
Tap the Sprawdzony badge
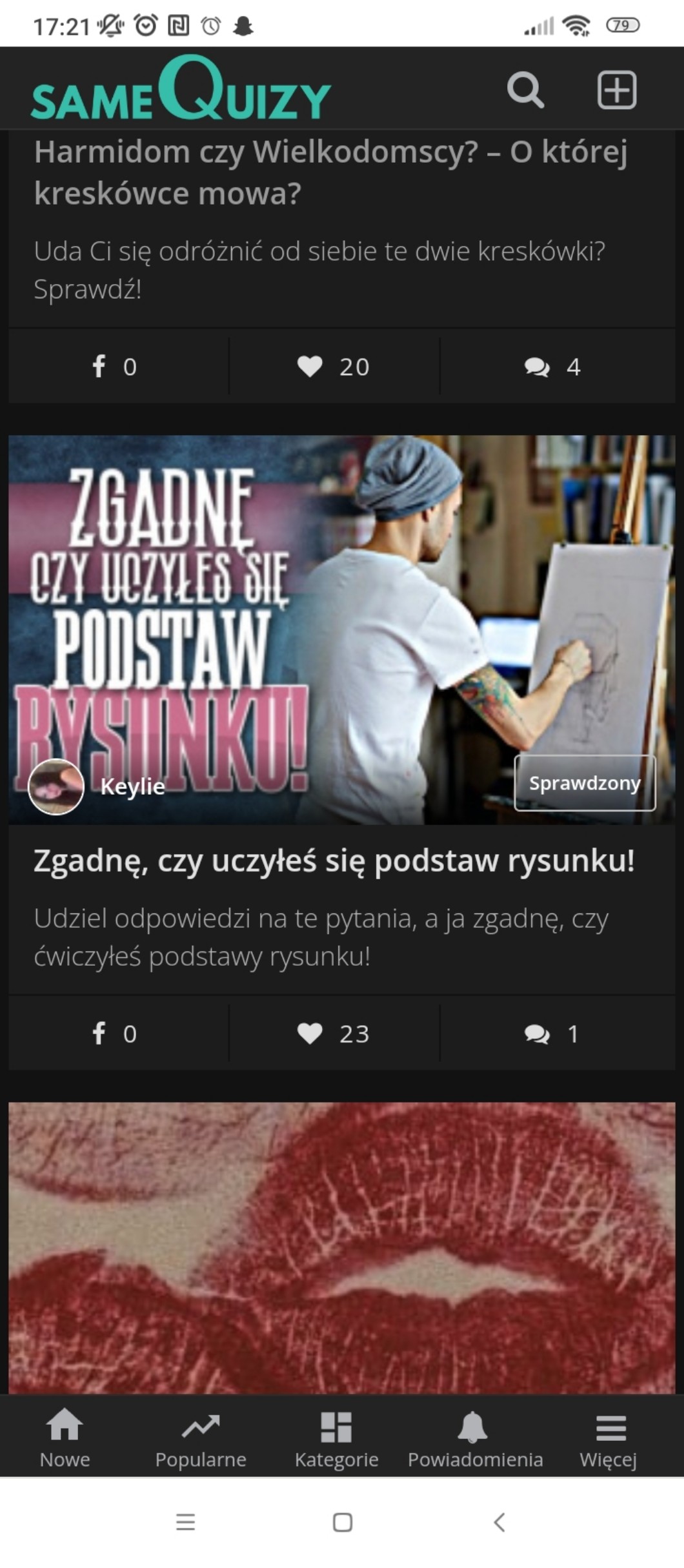tap(585, 783)
